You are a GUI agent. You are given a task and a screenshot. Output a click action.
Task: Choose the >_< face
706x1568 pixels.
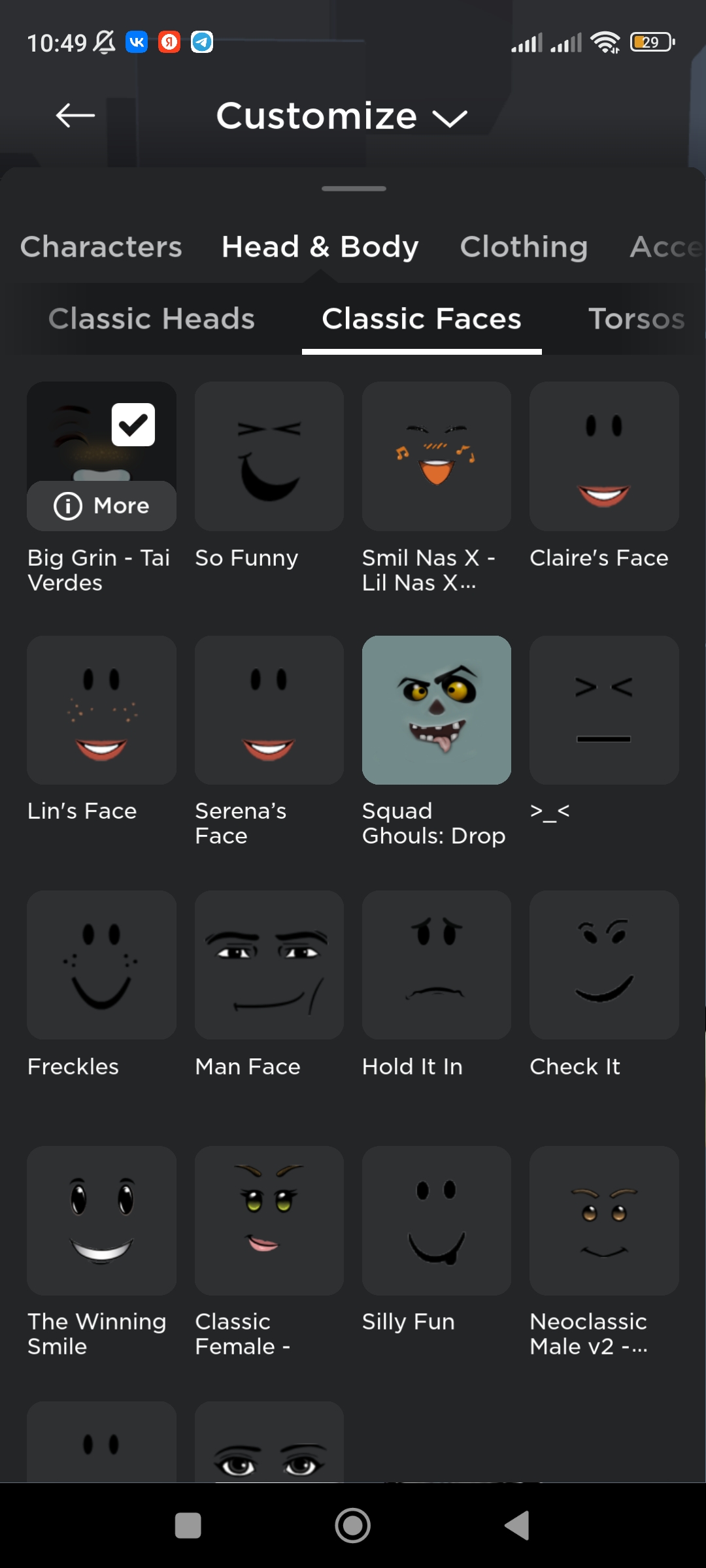pyautogui.click(x=603, y=710)
